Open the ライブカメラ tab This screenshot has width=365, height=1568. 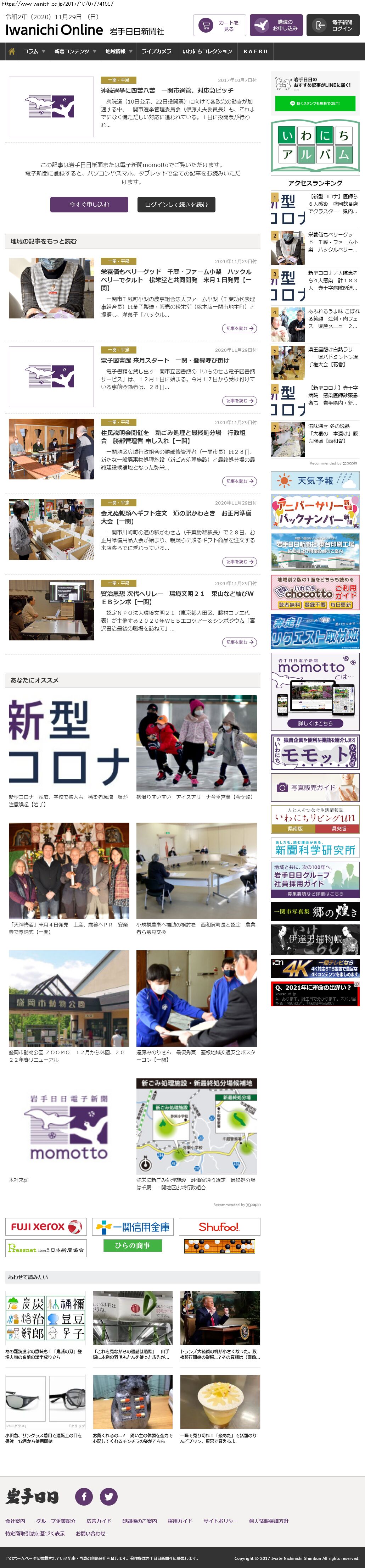click(x=156, y=52)
